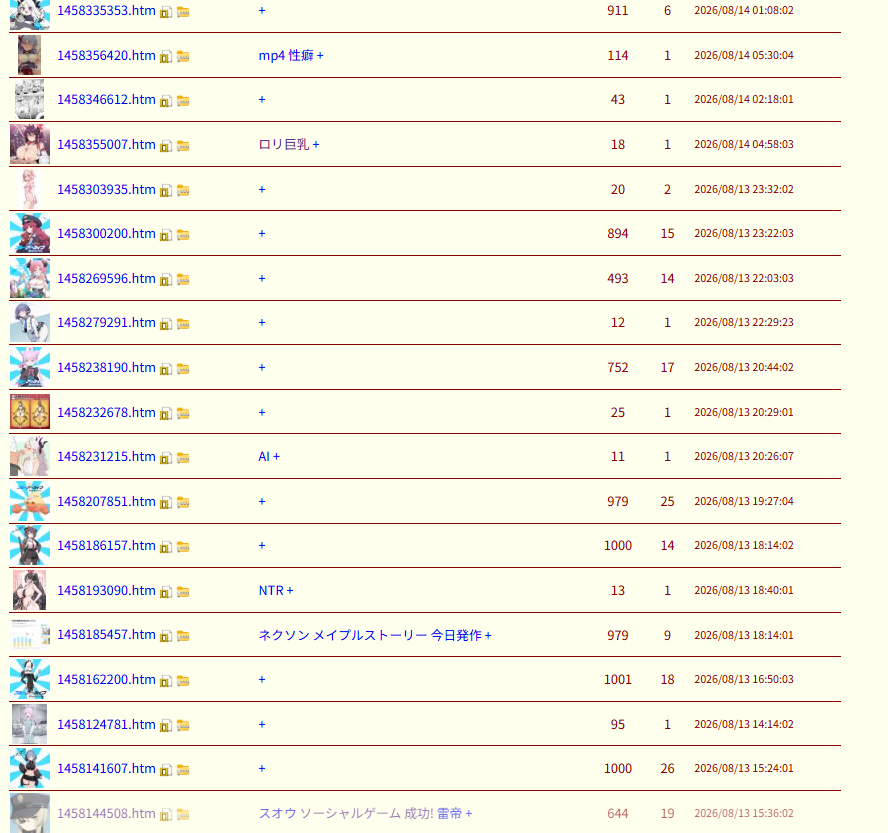Image resolution: width=888 pixels, height=833 pixels.
Task: Tap the plus link in the 1458141607.htm row
Action: pyautogui.click(x=262, y=768)
